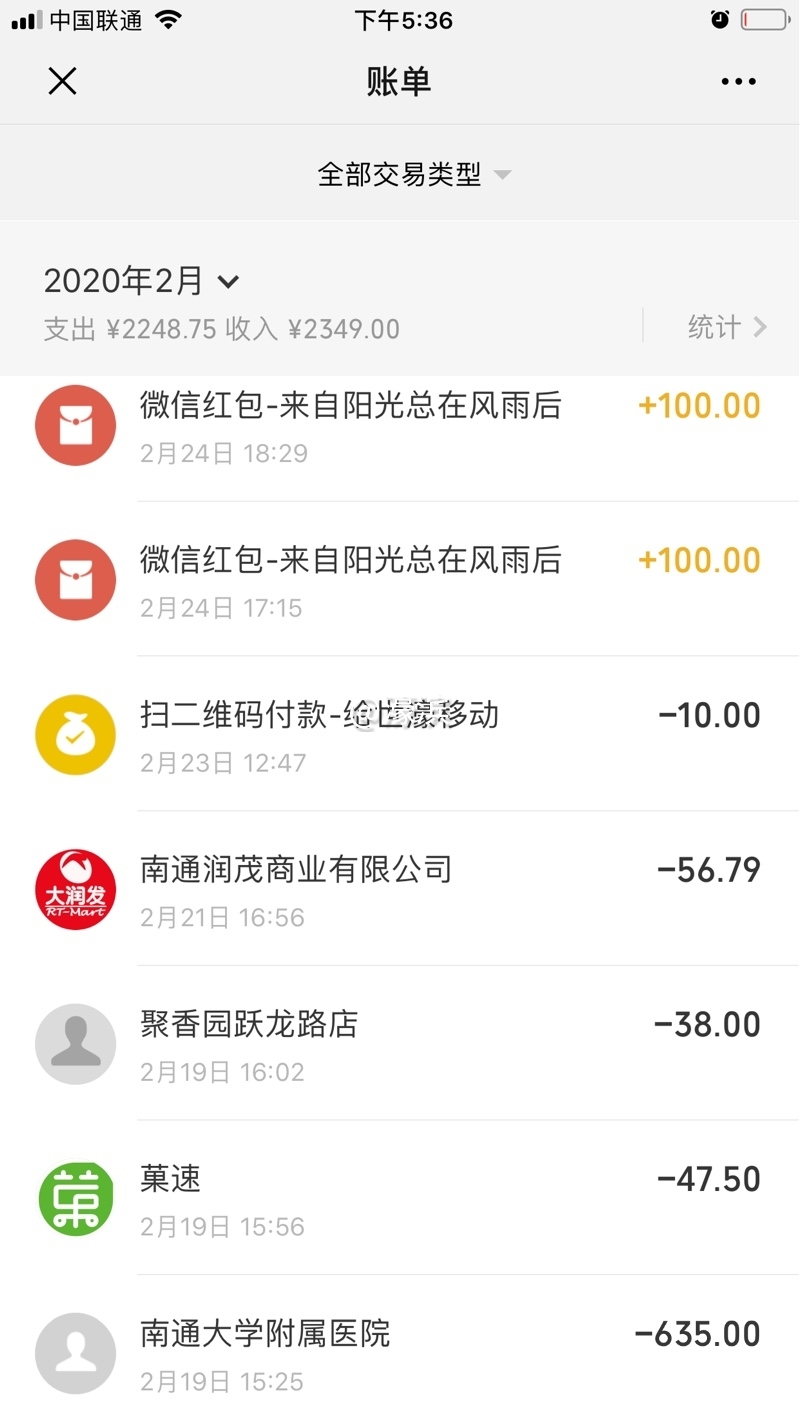Open 南通润茂商业有限公司 payment details
The width and height of the screenshot is (800, 1422).
coord(400,889)
